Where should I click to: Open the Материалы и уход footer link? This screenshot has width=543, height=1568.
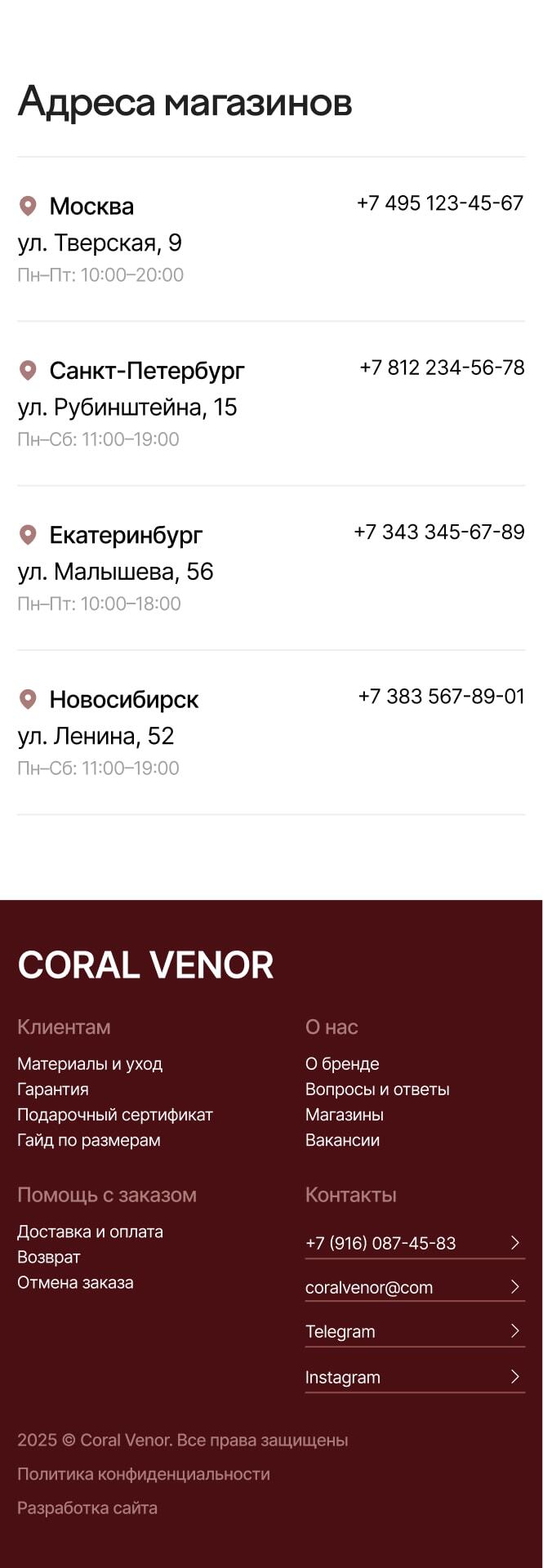click(x=90, y=1063)
